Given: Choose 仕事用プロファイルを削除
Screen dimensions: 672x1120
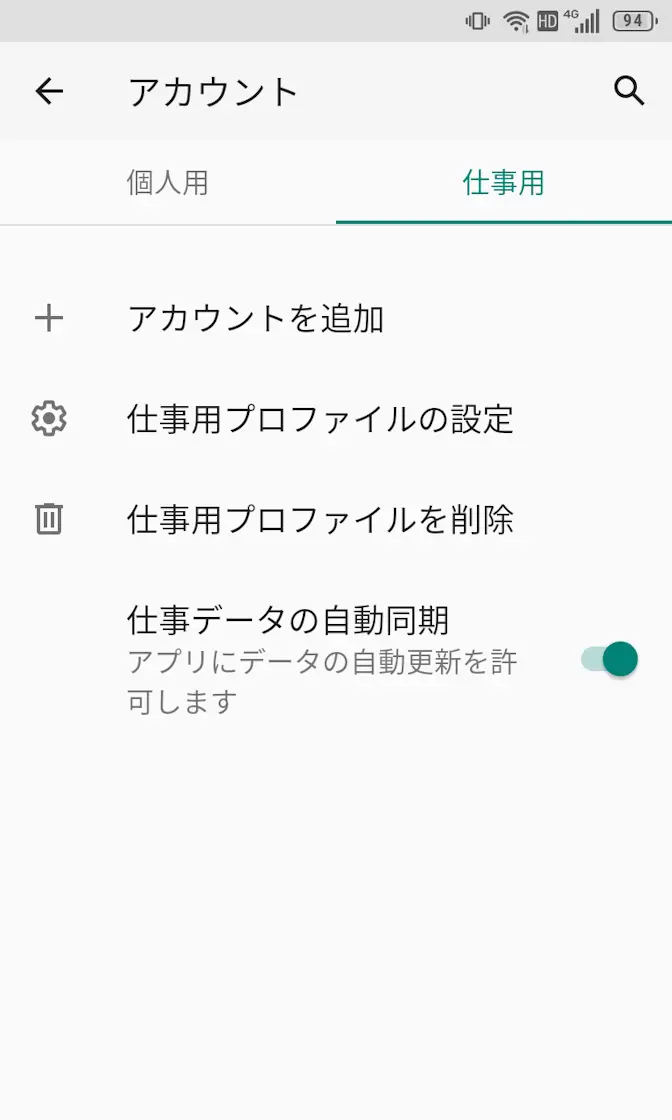Looking at the screenshot, I should click(x=320, y=519).
